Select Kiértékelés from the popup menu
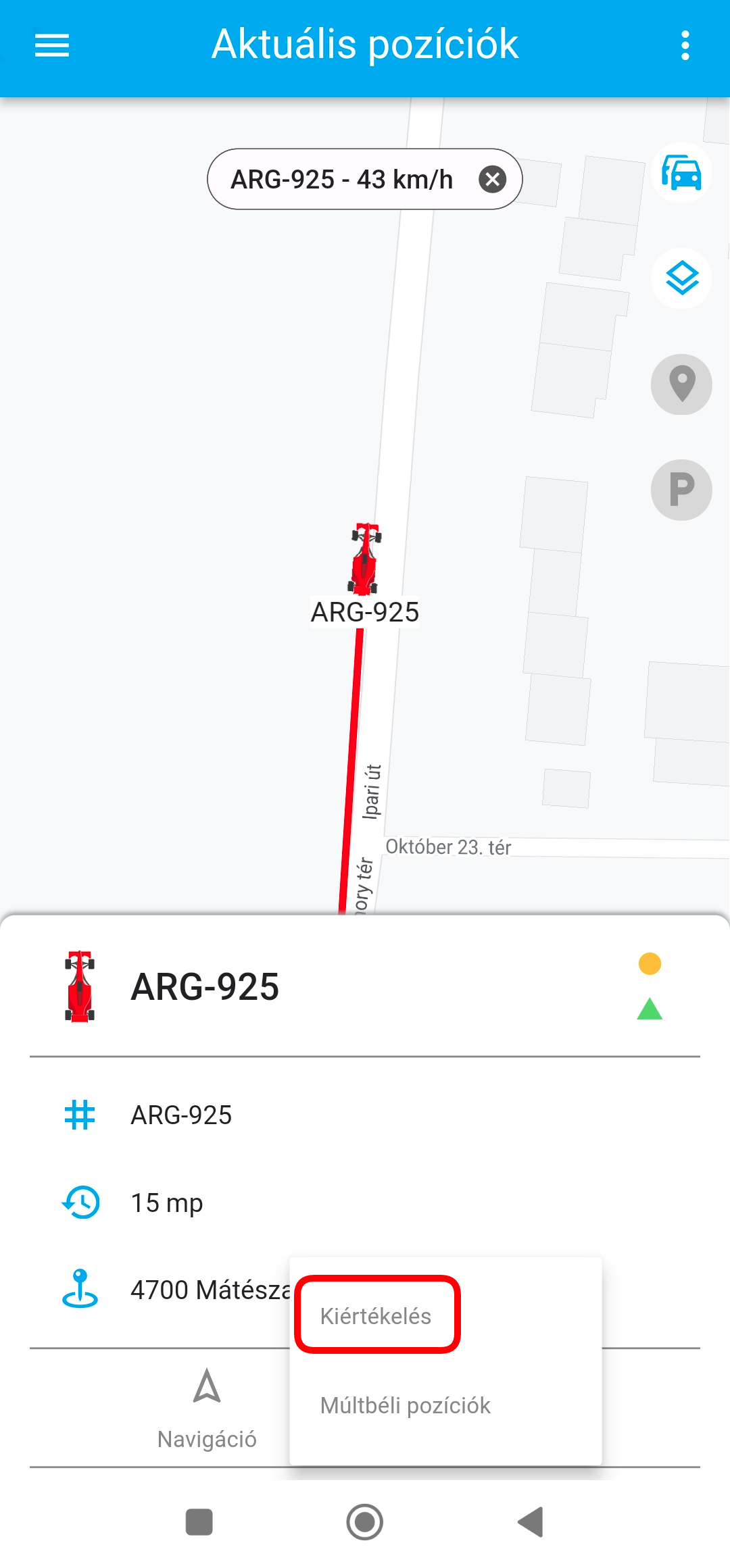This screenshot has width=730, height=1568. tap(376, 1315)
